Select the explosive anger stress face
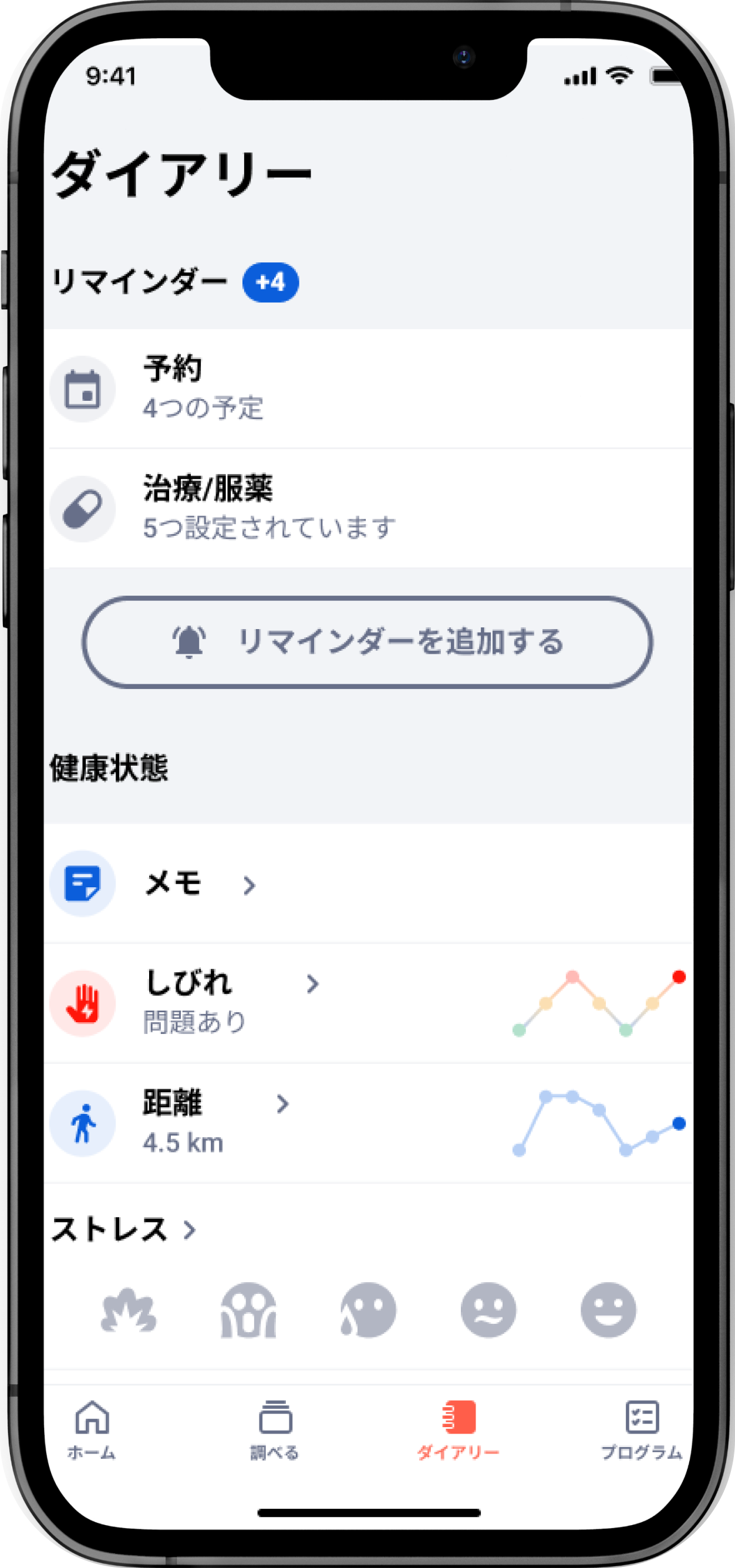 [x=128, y=1310]
